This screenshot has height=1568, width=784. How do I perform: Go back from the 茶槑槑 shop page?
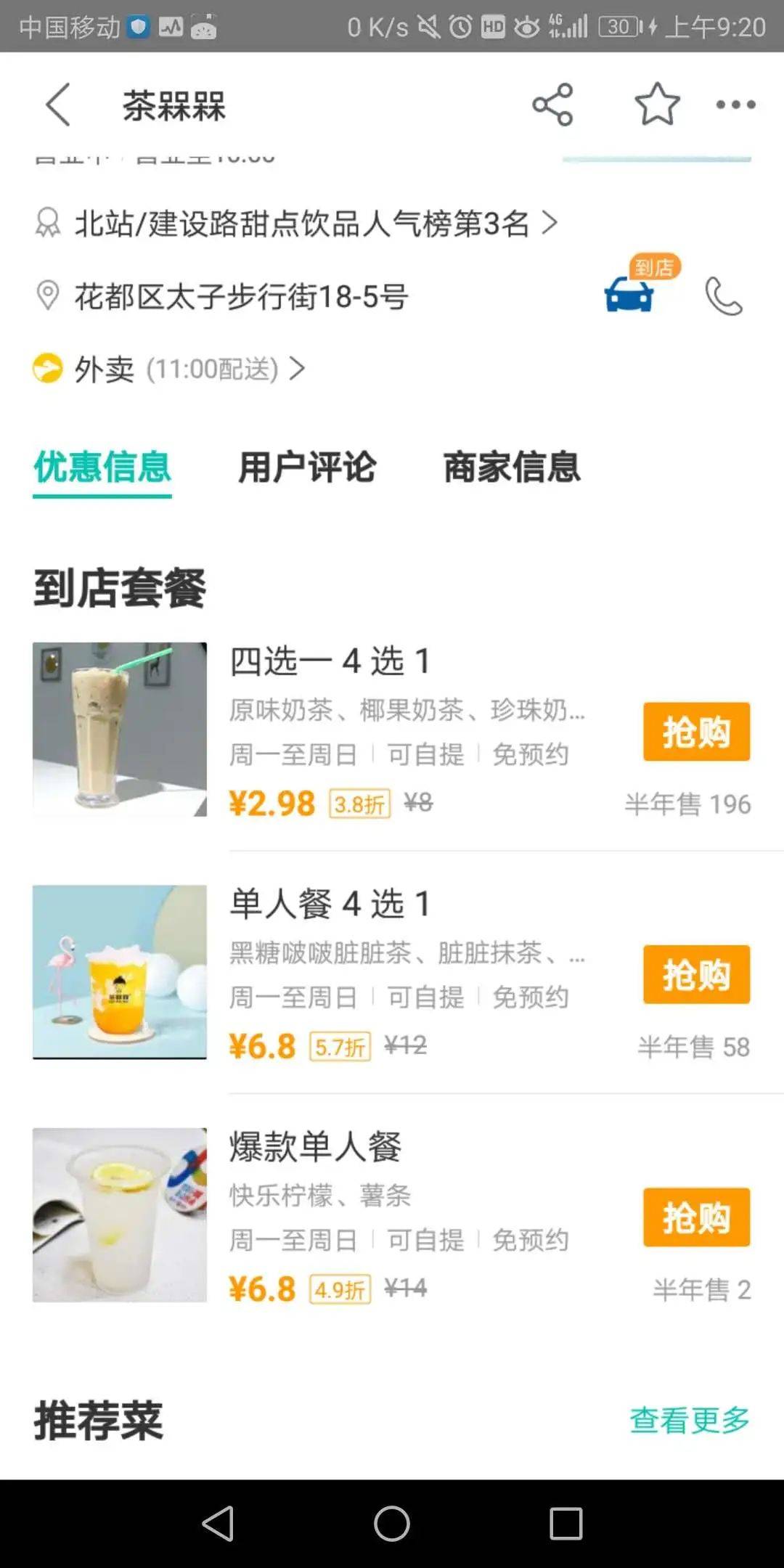(58, 105)
